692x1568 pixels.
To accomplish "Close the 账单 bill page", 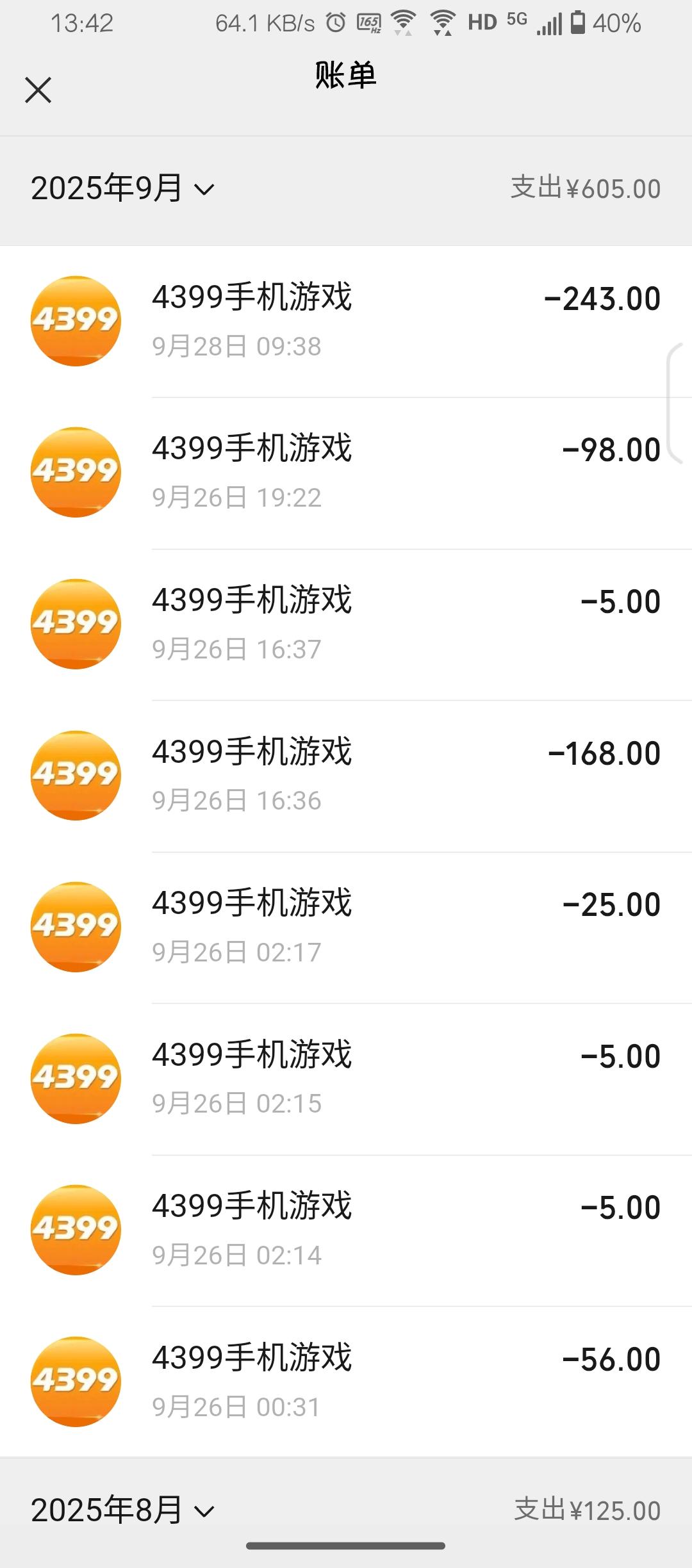I will tap(38, 90).
